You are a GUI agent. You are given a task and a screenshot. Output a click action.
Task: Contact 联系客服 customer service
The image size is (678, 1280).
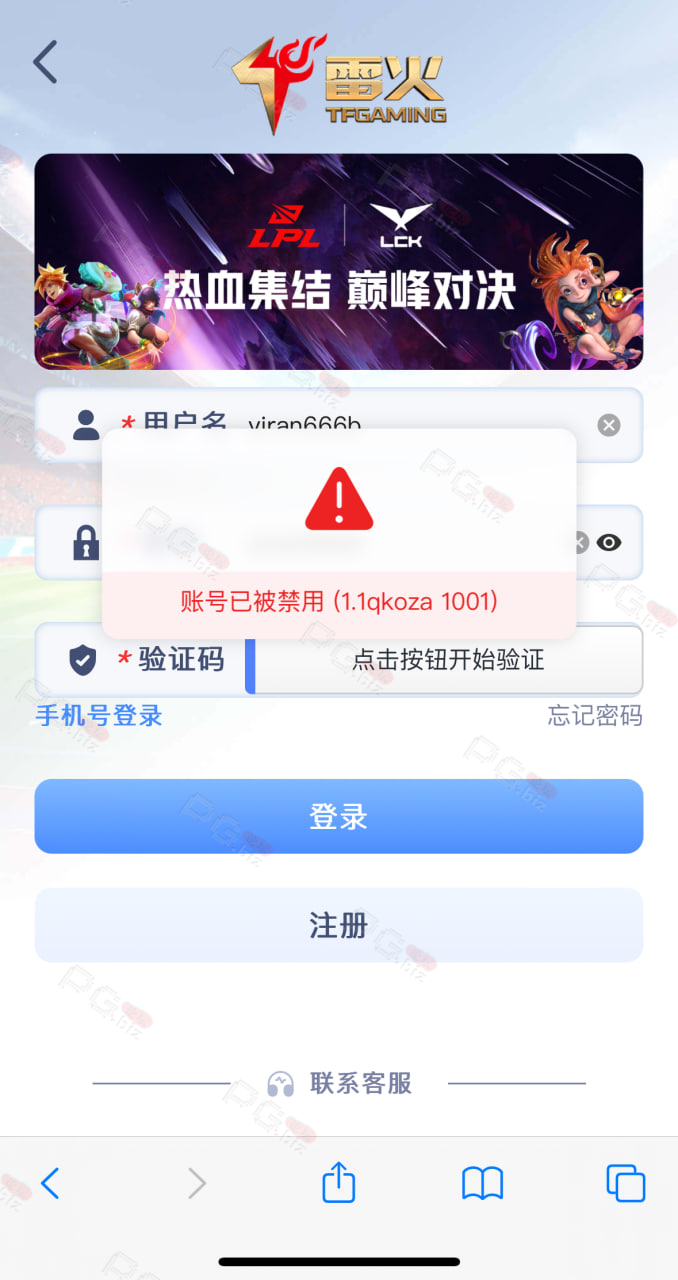coord(339,1083)
